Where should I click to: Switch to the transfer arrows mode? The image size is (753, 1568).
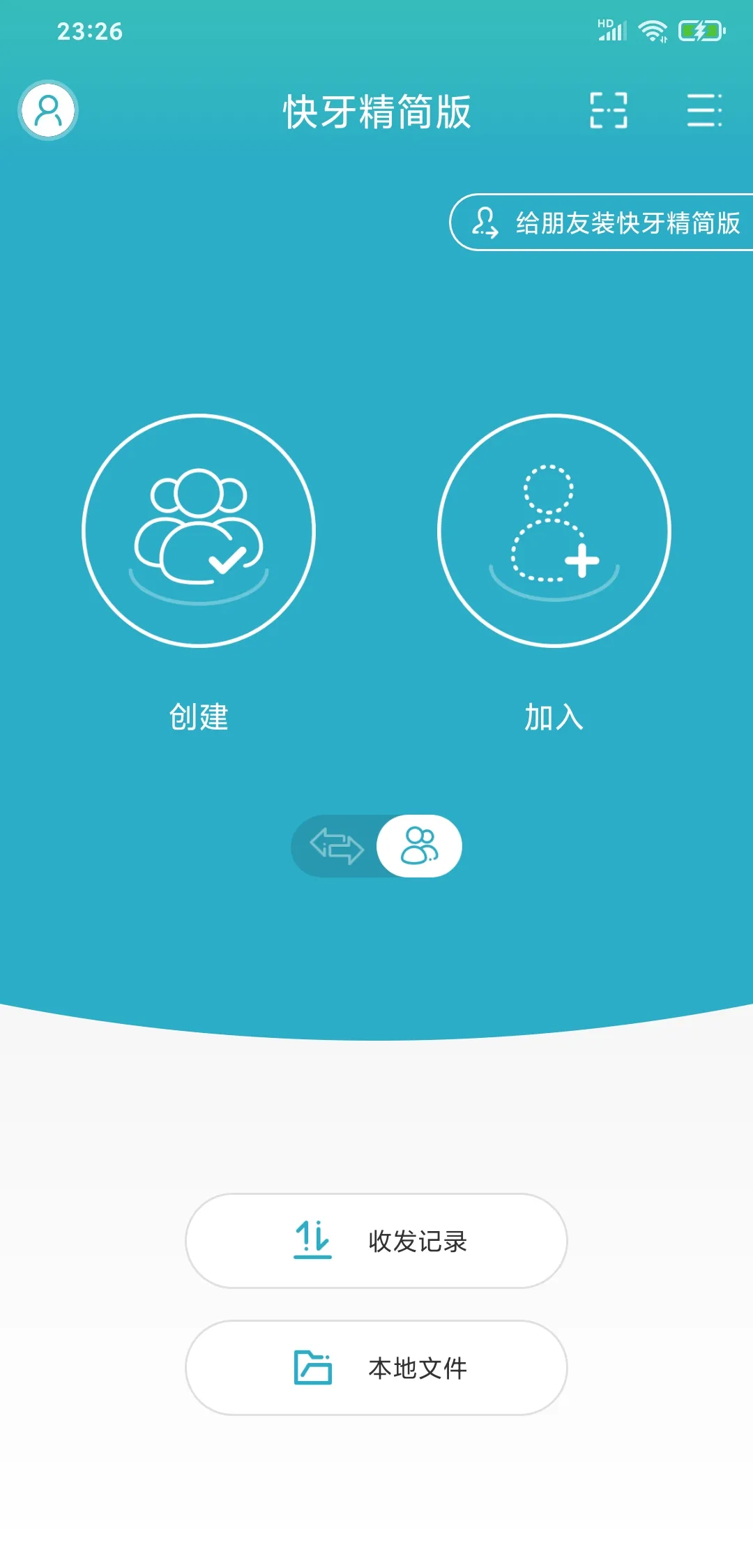336,845
